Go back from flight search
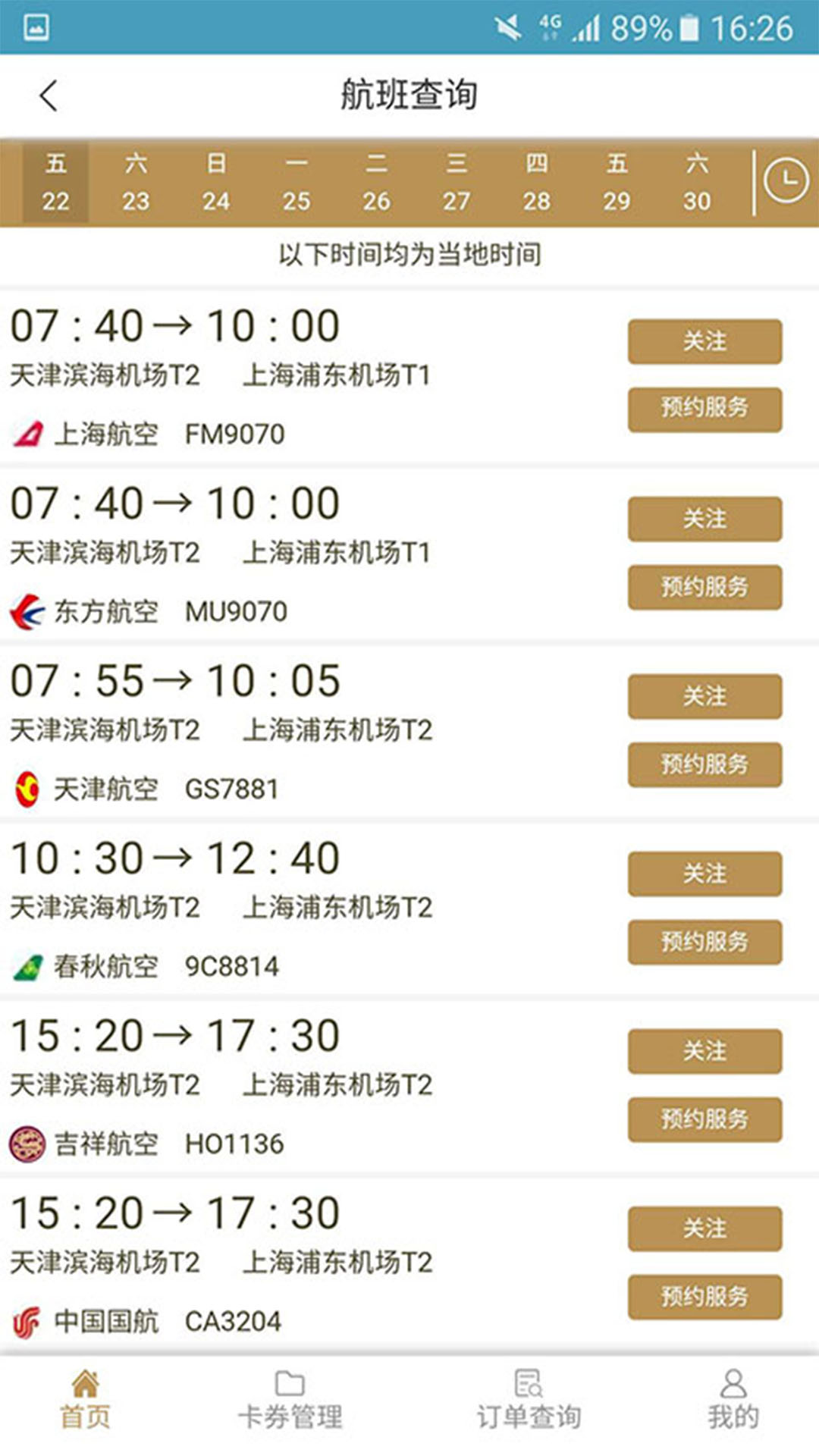 pos(49,96)
